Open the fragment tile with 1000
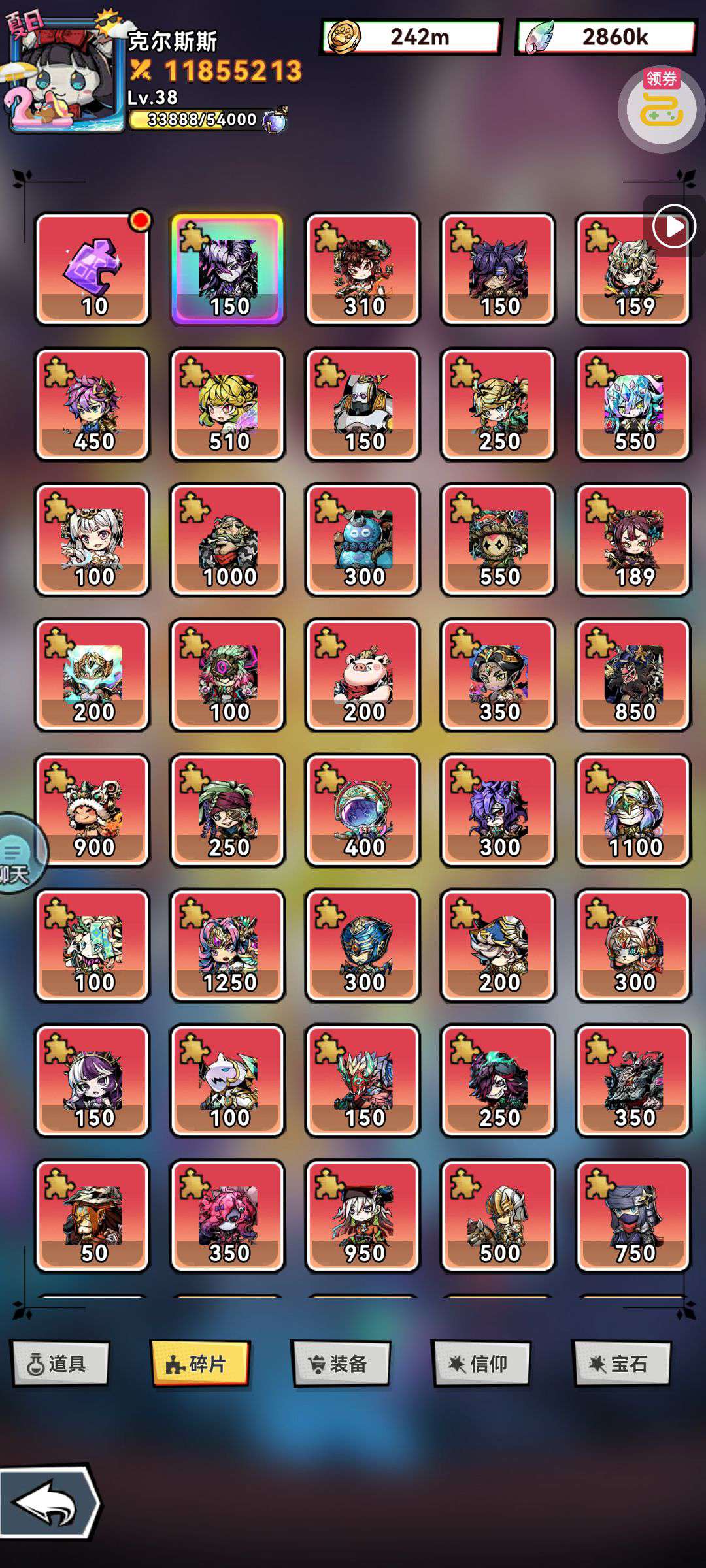Screen dimensions: 706x1568 [x=227, y=540]
